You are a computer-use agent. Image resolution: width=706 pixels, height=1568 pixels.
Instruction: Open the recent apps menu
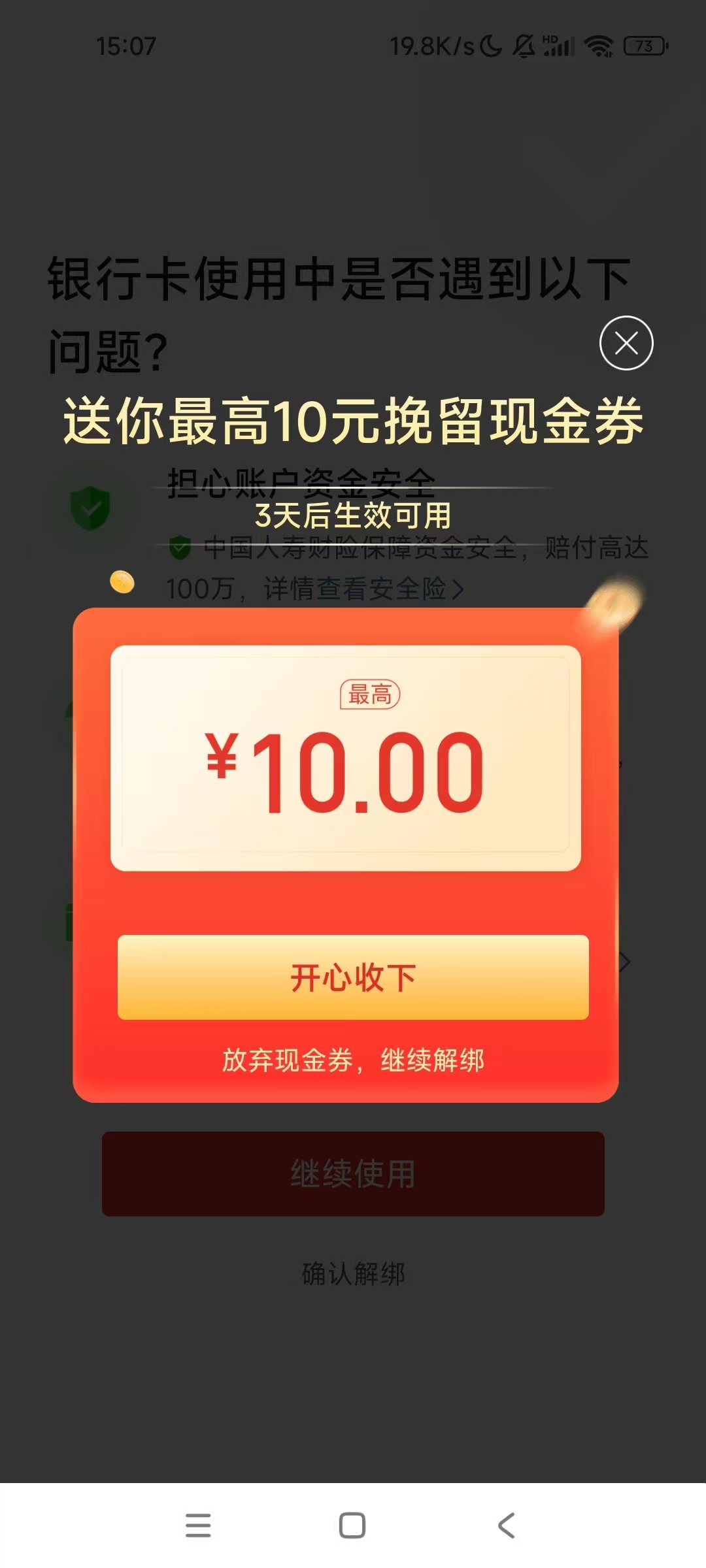tap(198, 1526)
